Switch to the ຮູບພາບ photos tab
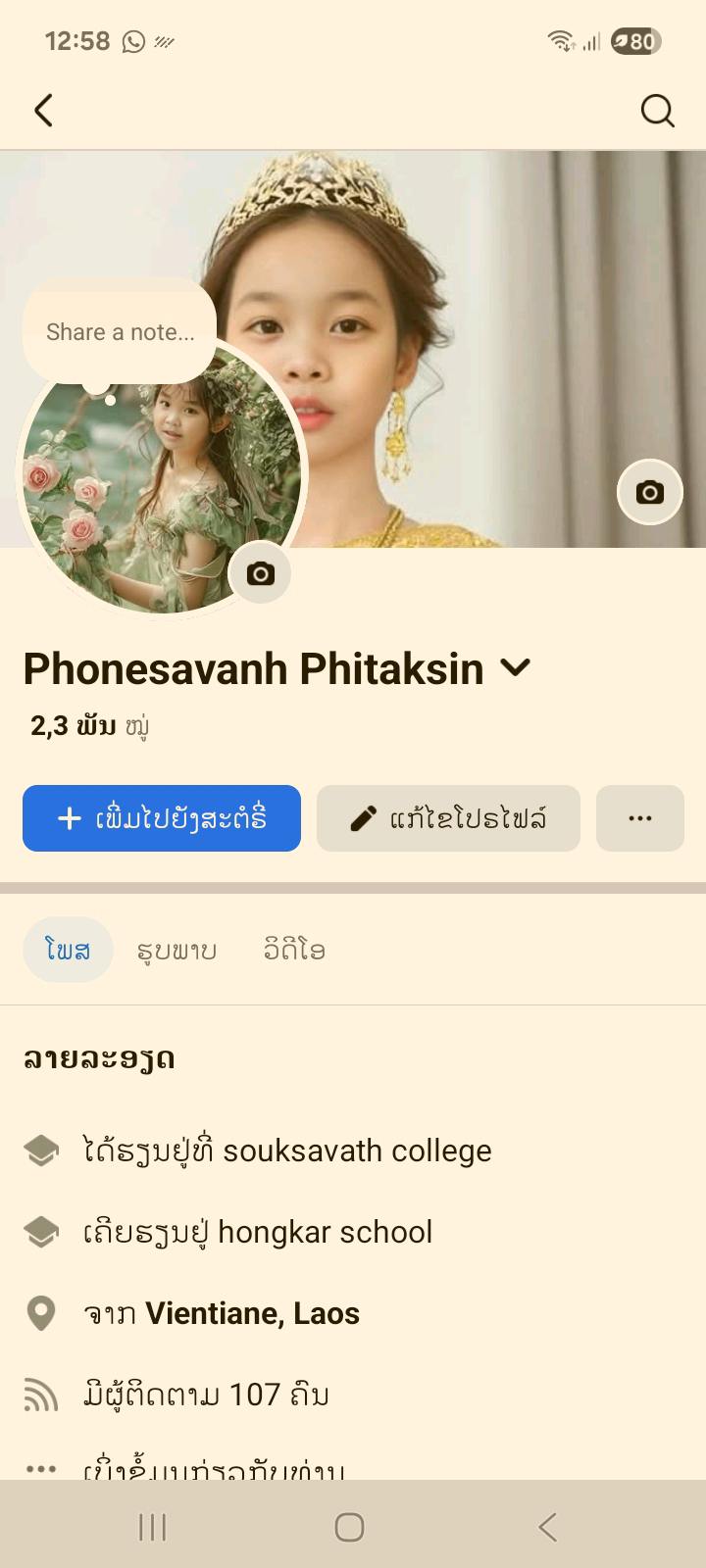 (176, 950)
